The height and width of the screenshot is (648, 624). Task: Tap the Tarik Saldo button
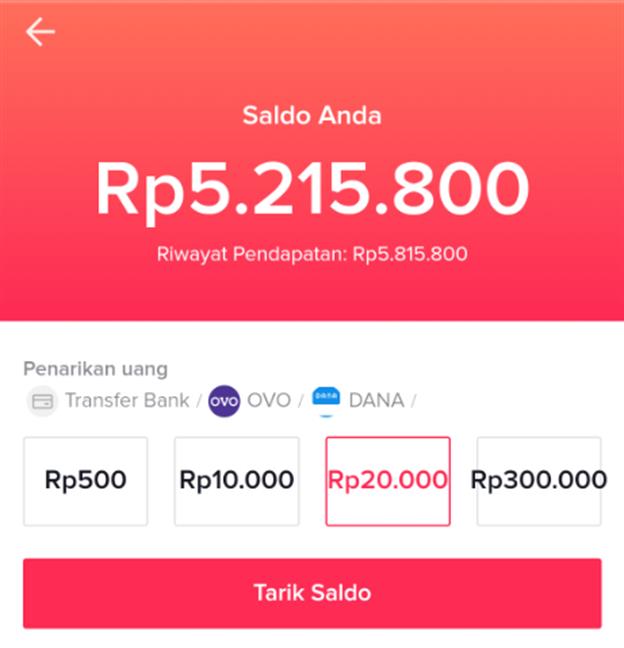tap(312, 593)
